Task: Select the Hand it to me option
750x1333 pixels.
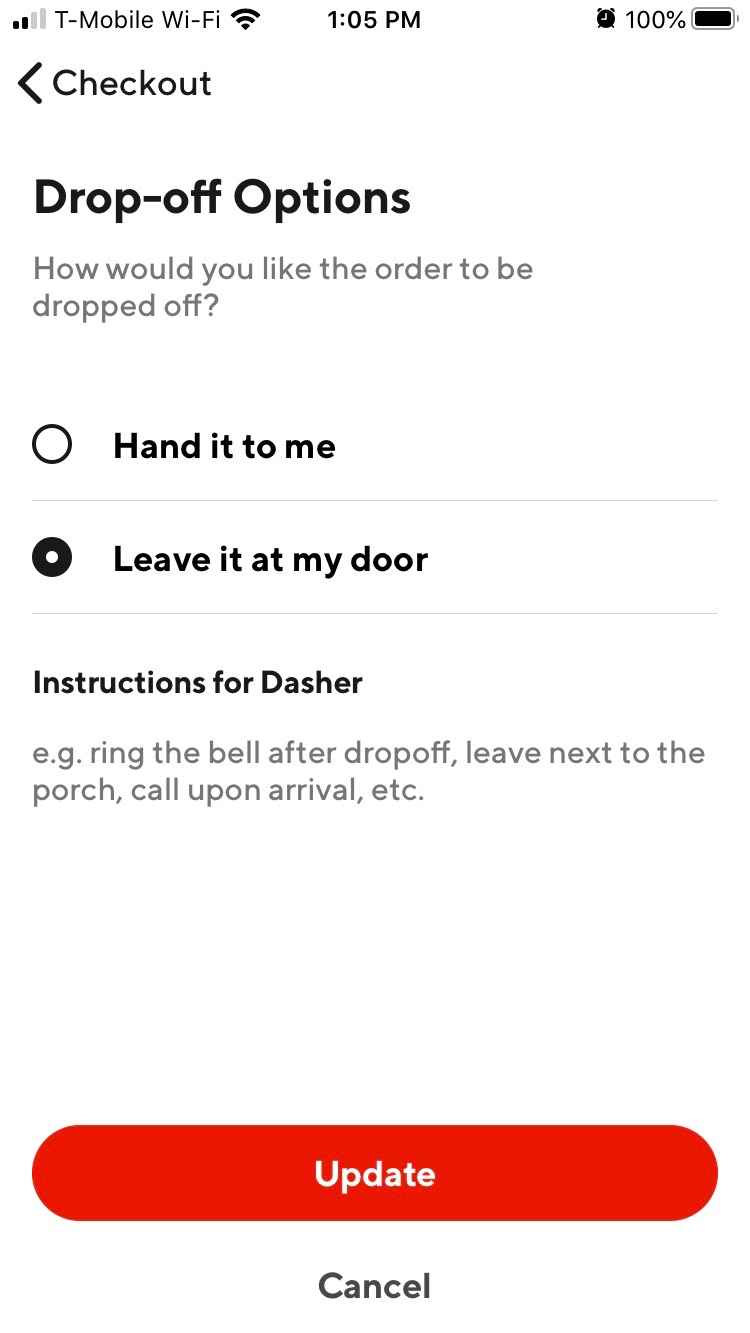Action: tap(375, 445)
